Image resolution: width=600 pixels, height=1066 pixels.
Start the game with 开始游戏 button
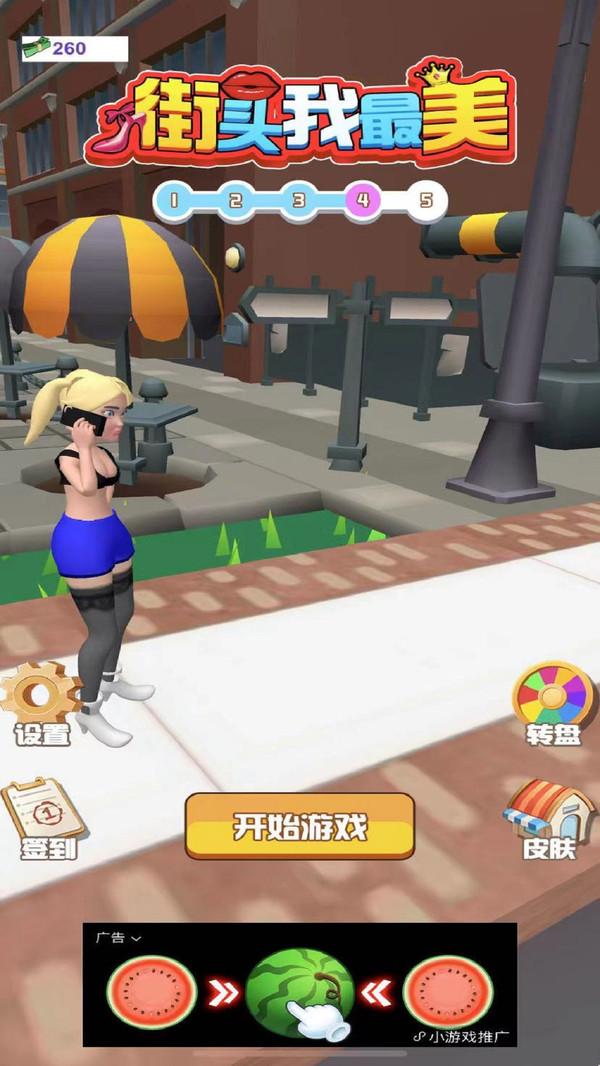pyautogui.click(x=300, y=826)
